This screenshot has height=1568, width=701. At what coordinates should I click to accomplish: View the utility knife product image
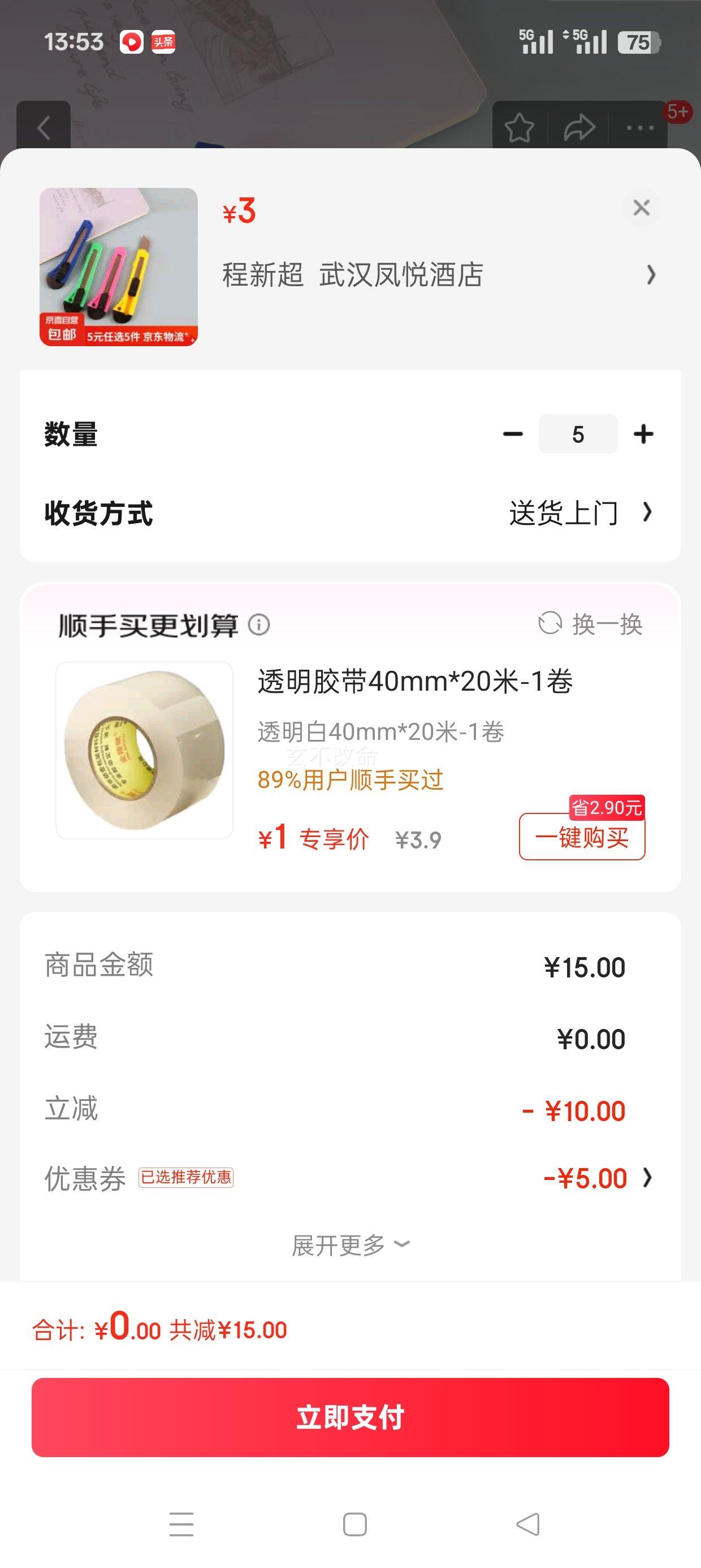coord(119,266)
